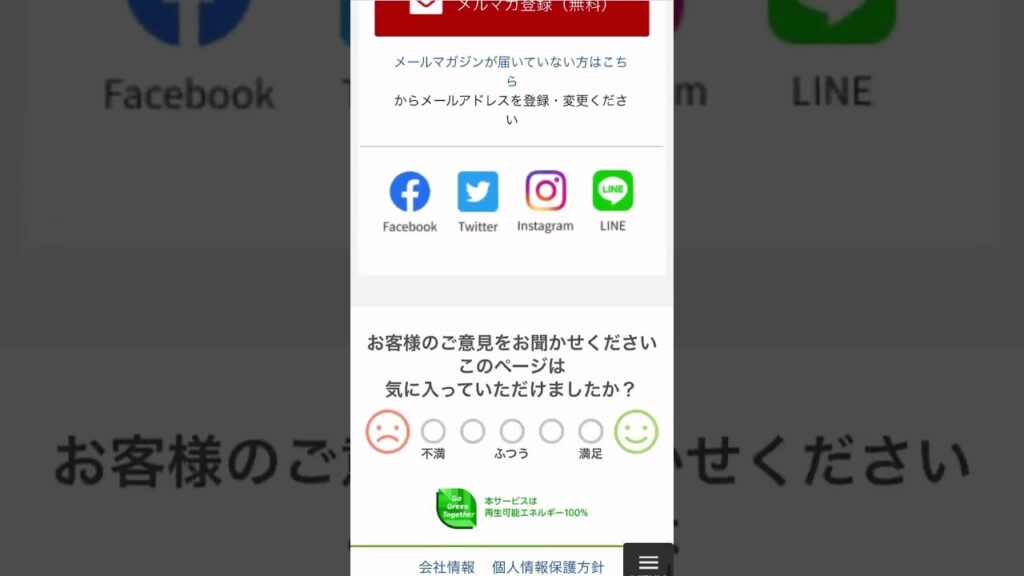
Task: Open the hamburger menu button
Action: point(648,562)
